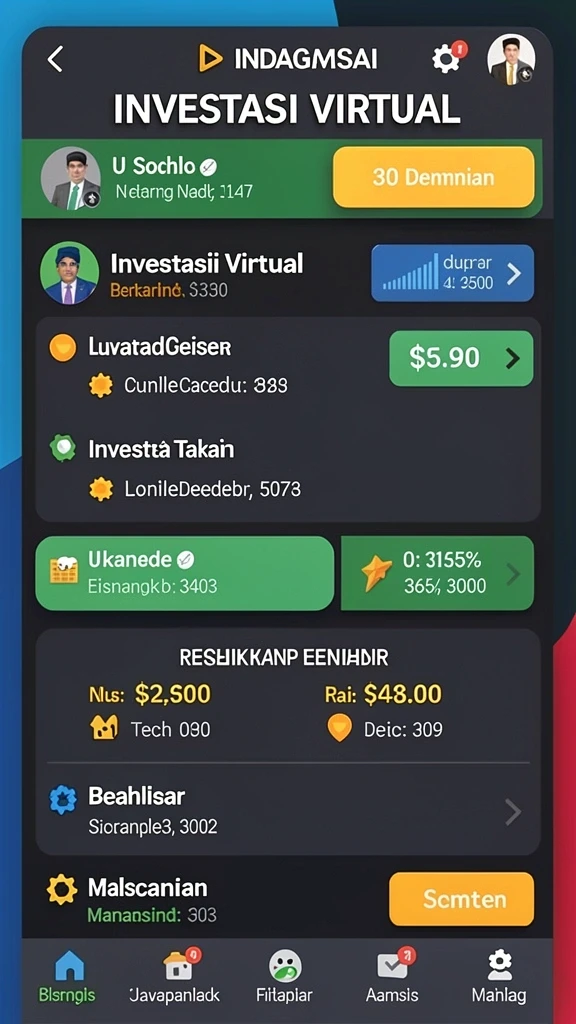Tap the yellow 30 Demnian button

pyautogui.click(x=434, y=177)
